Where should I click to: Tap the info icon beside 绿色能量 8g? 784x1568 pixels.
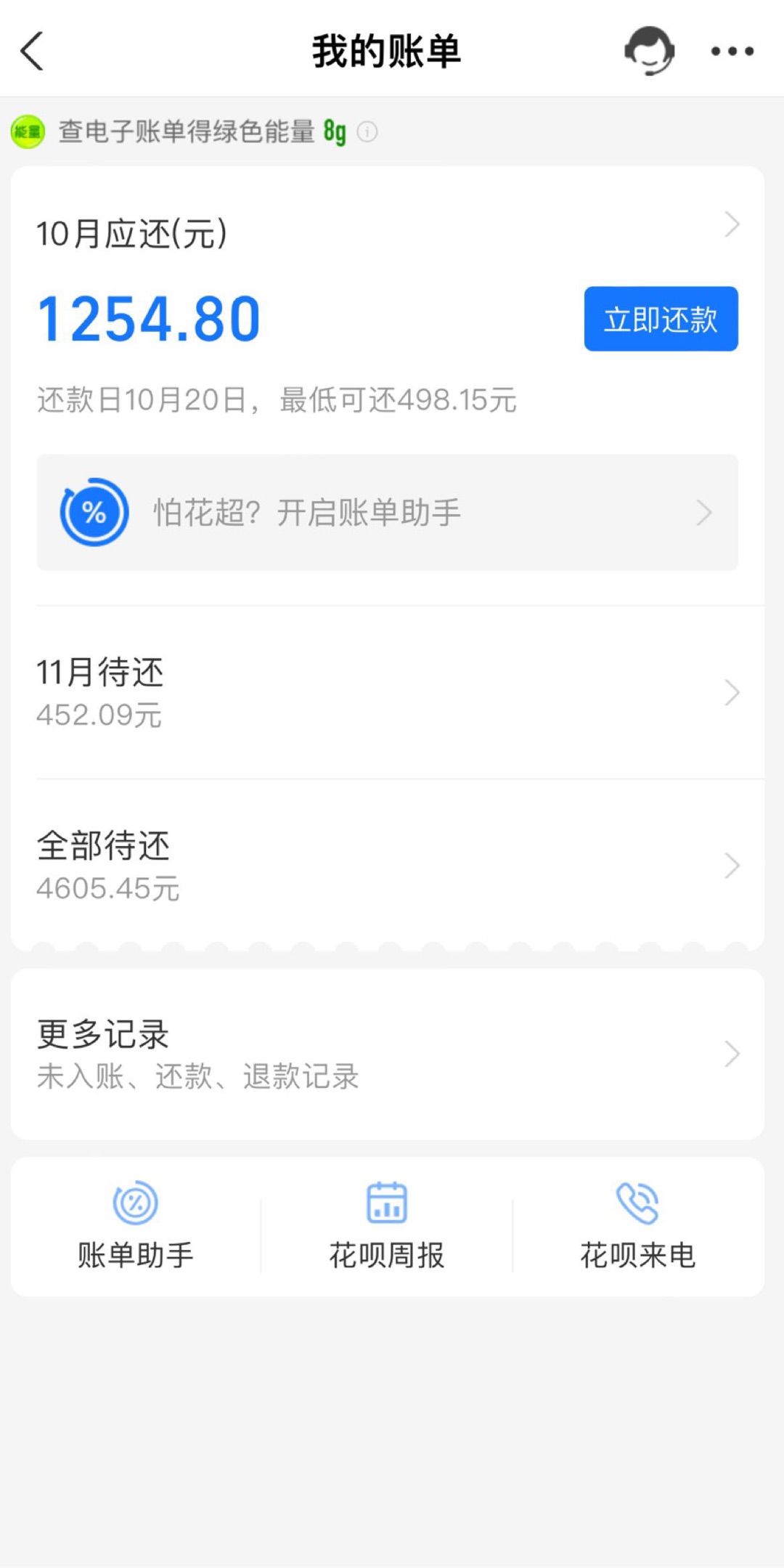point(367,131)
